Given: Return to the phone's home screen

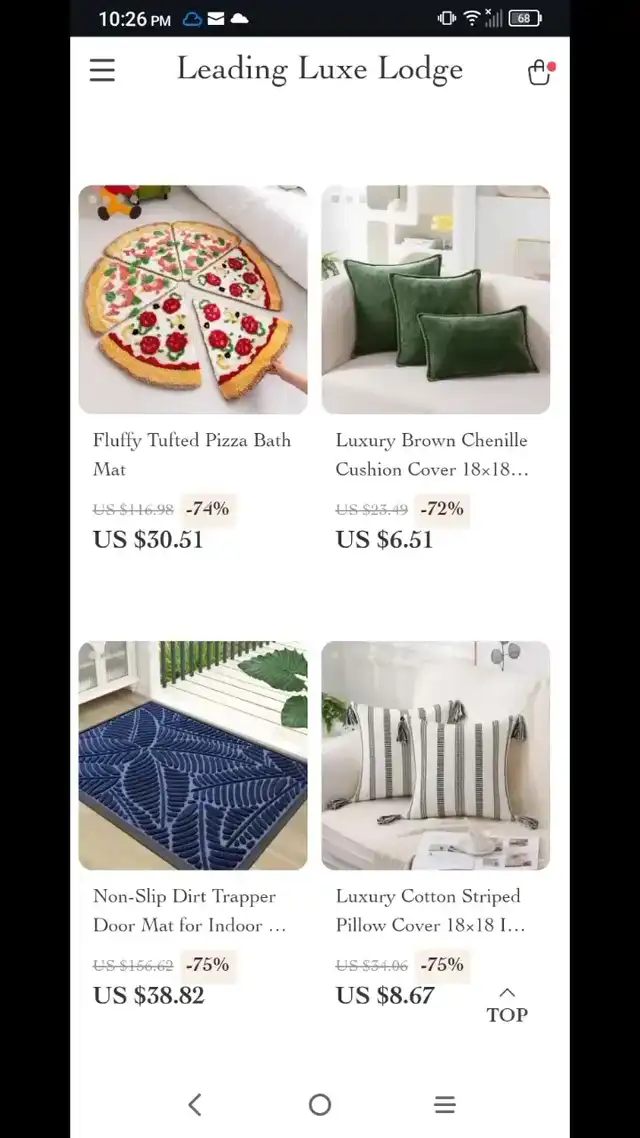Looking at the screenshot, I should pyautogui.click(x=320, y=1104).
